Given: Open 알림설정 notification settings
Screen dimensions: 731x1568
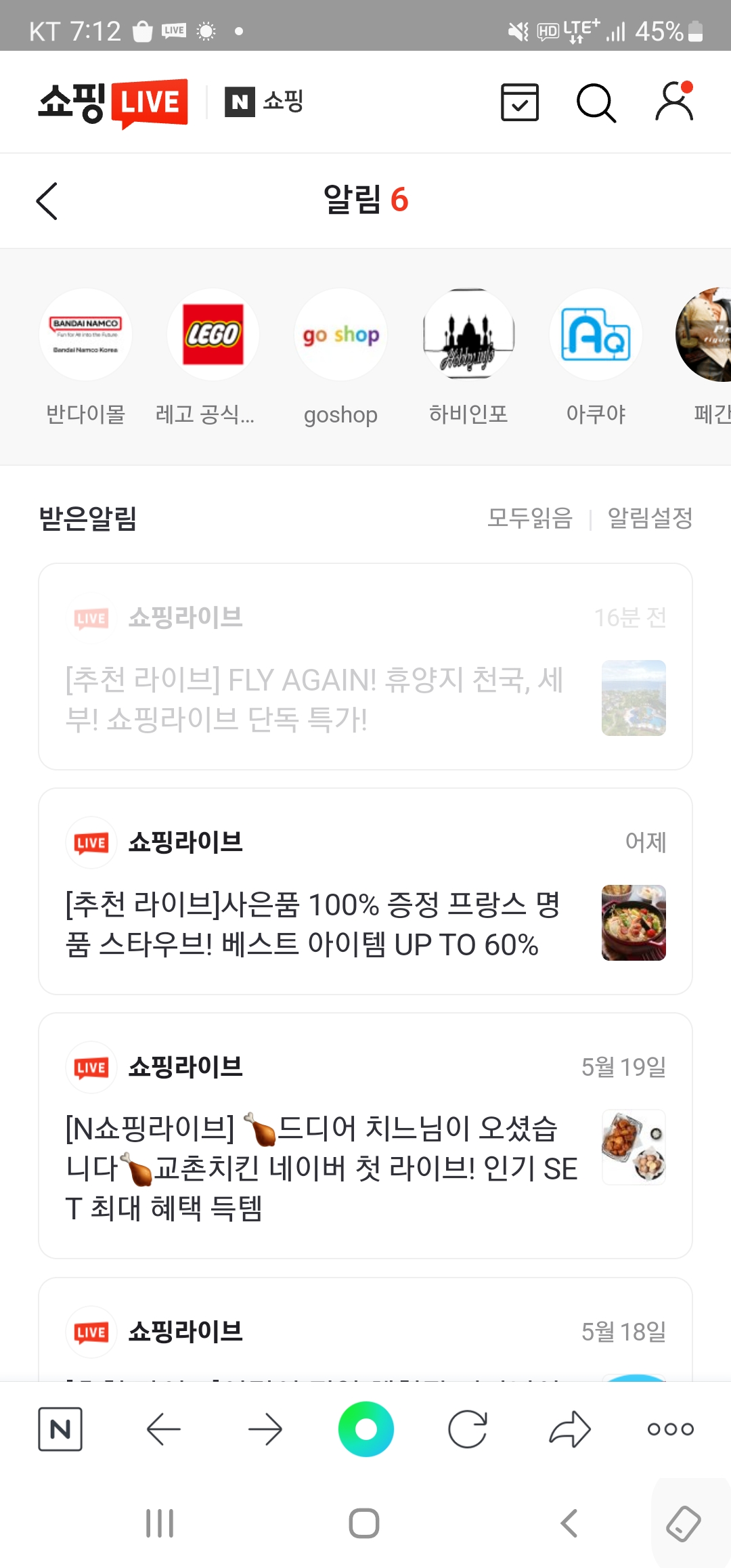Looking at the screenshot, I should [x=650, y=519].
